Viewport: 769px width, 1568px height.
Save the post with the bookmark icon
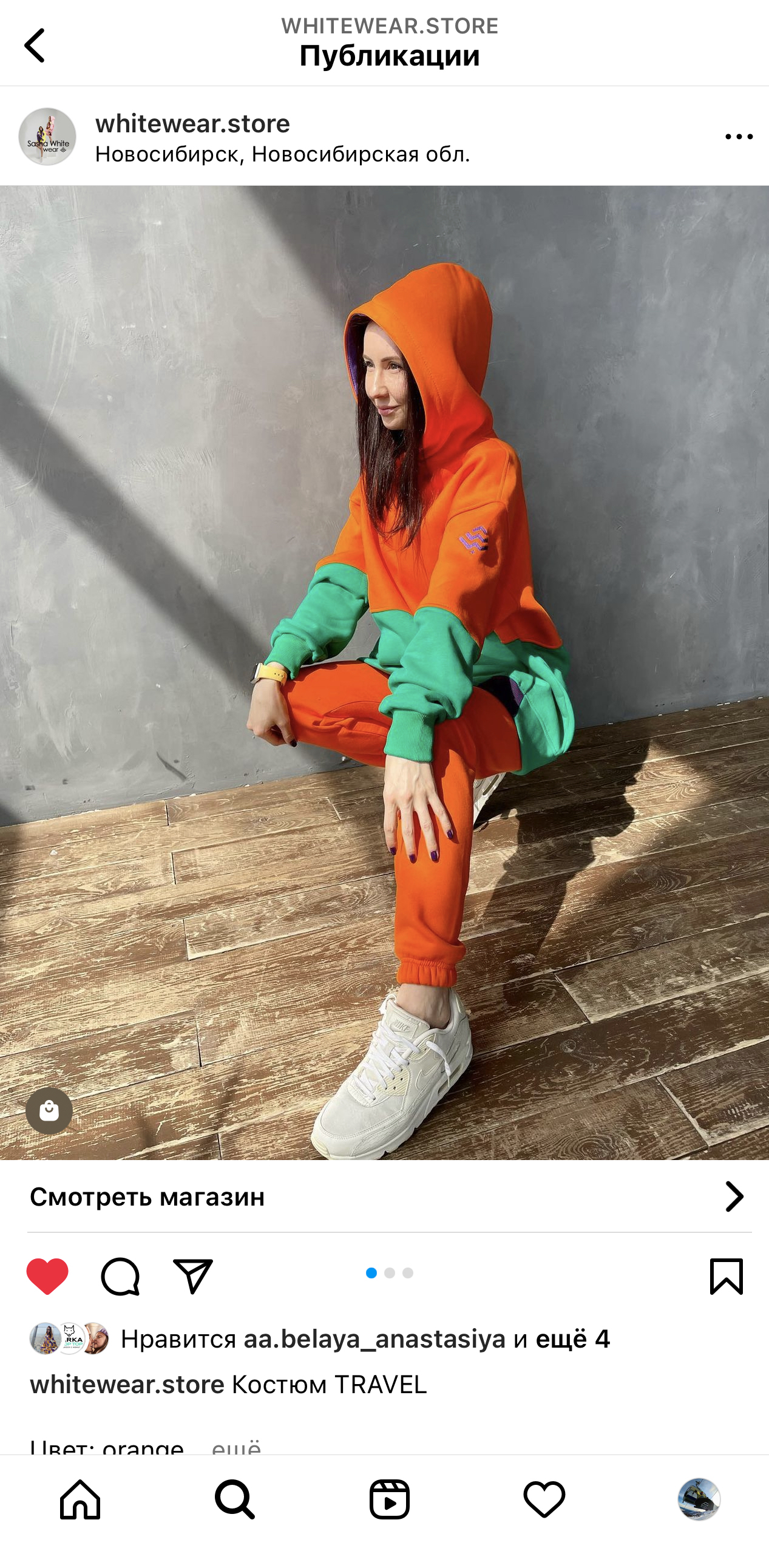727,1275
